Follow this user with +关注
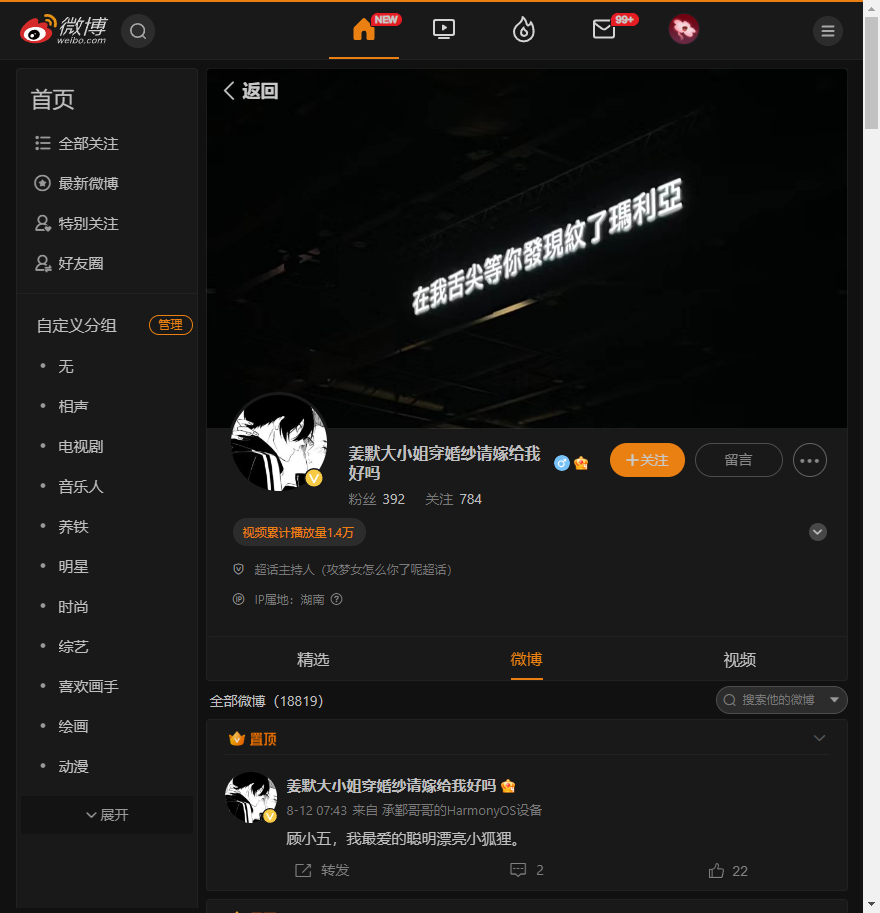The image size is (880, 913). (x=647, y=460)
